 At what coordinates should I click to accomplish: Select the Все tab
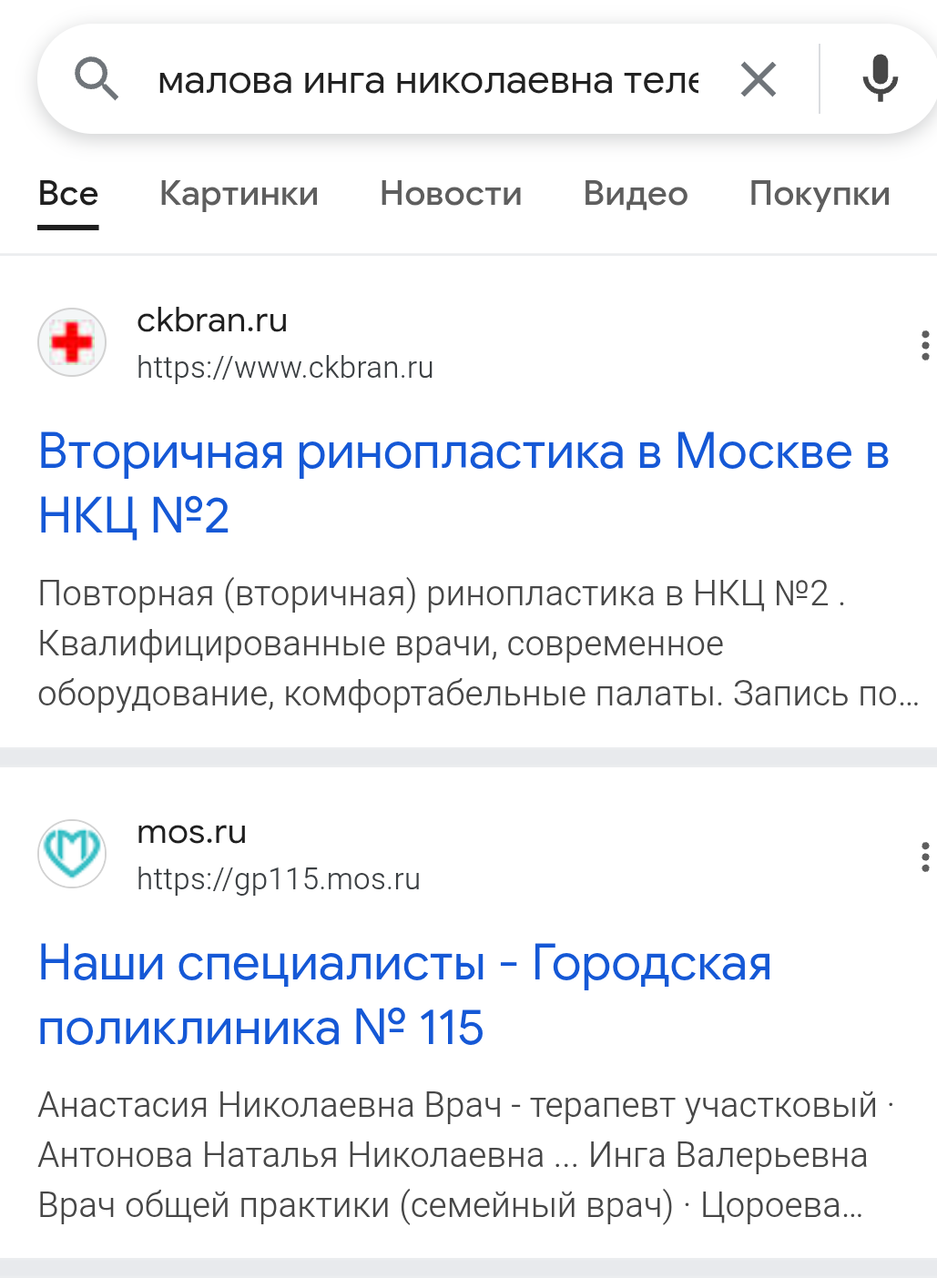(x=68, y=194)
